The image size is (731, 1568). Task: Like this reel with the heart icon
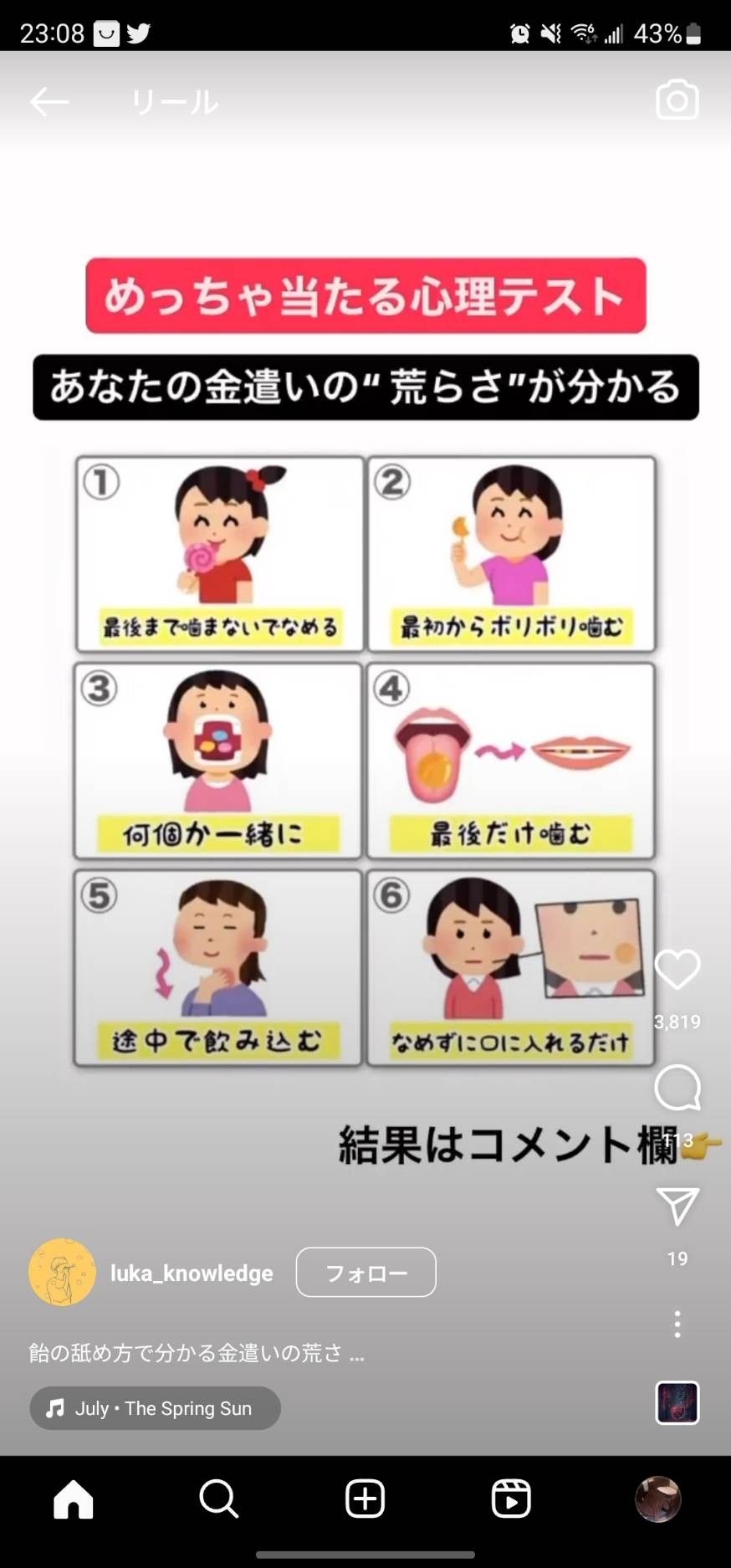coord(677,970)
